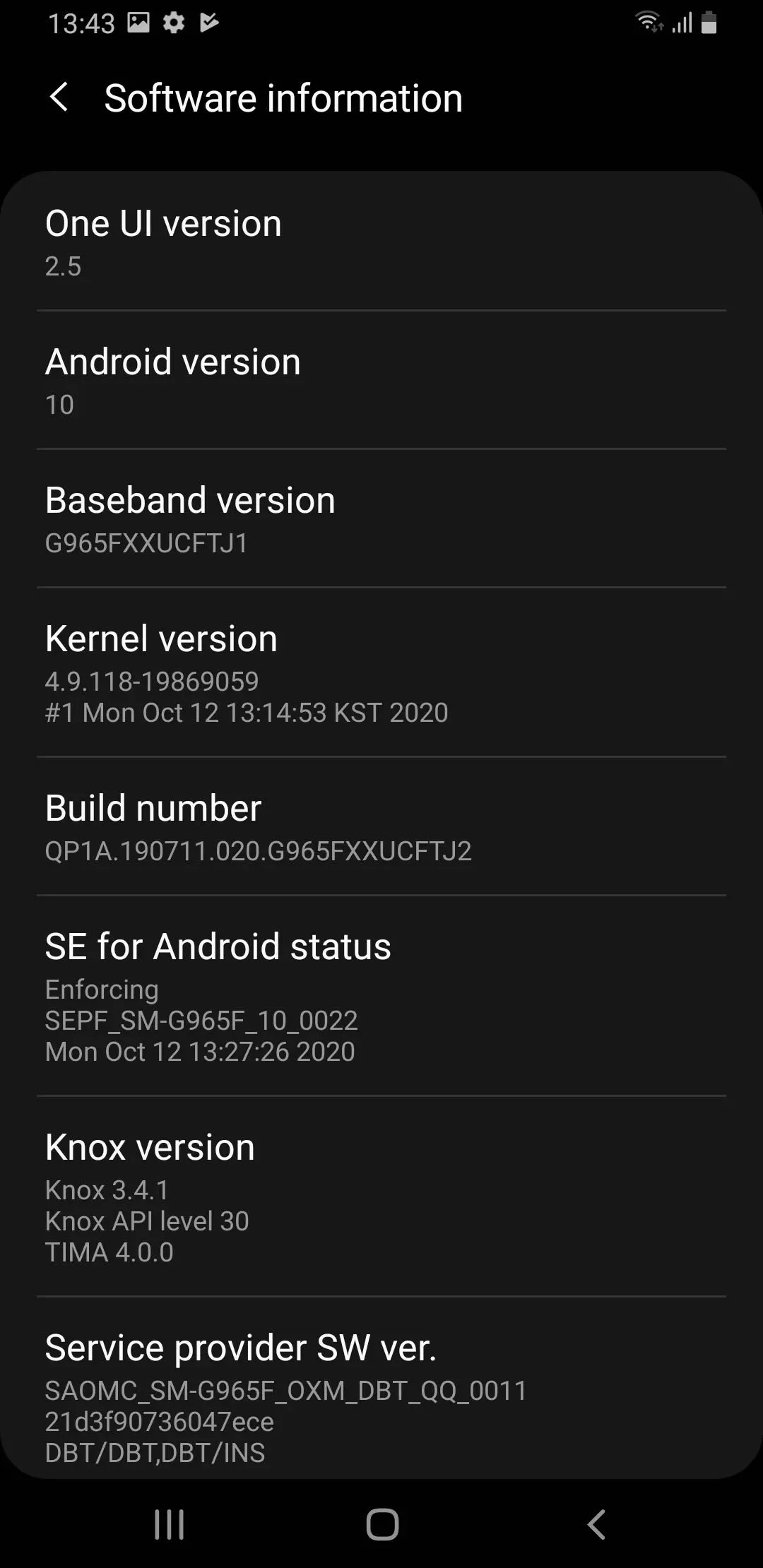The height and width of the screenshot is (1568, 763).
Task: Select the Knox version row
Action: coord(381,1197)
